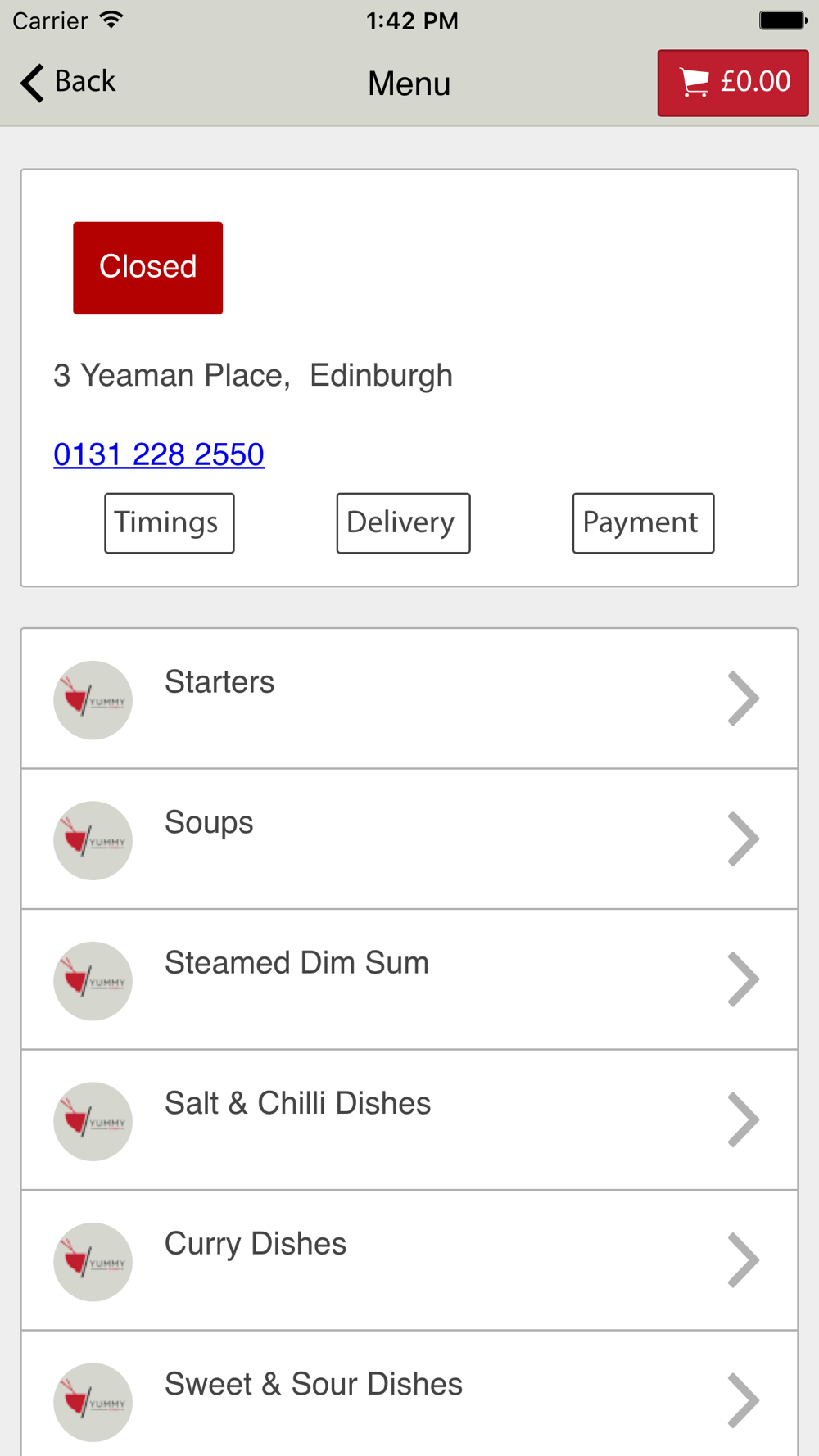819x1456 pixels.
Task: Open Salt & Chilli Dishes
Action: (409, 1120)
